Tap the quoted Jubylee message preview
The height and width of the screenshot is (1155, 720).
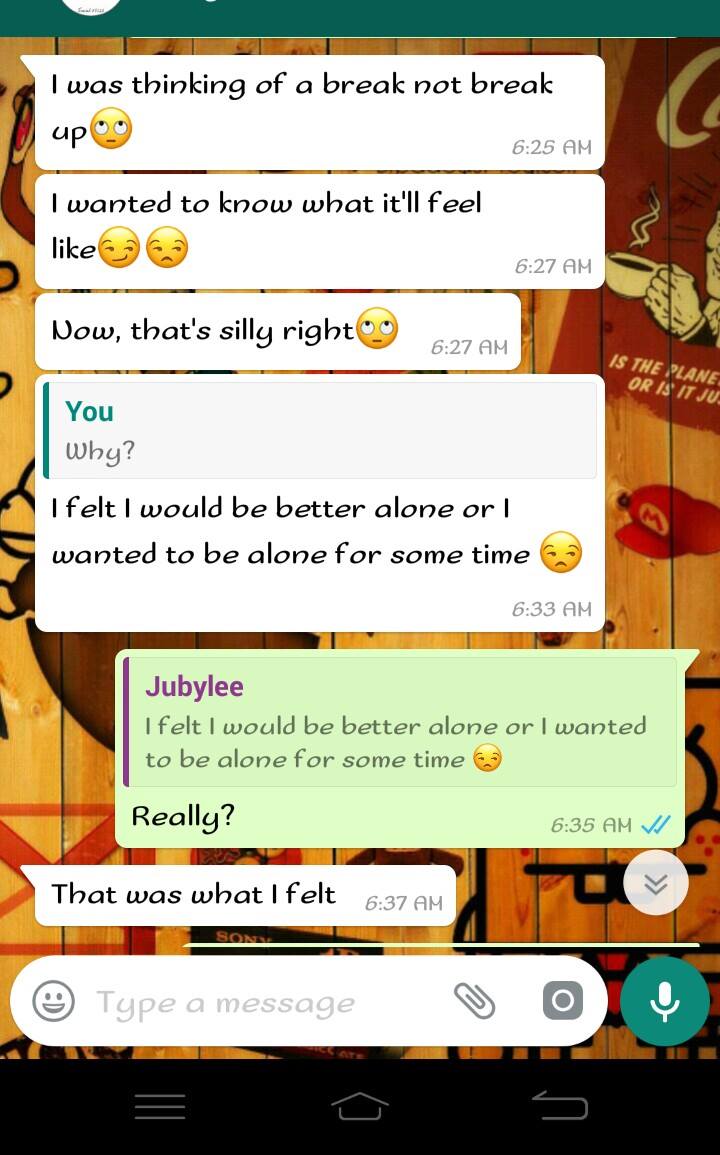coord(400,722)
